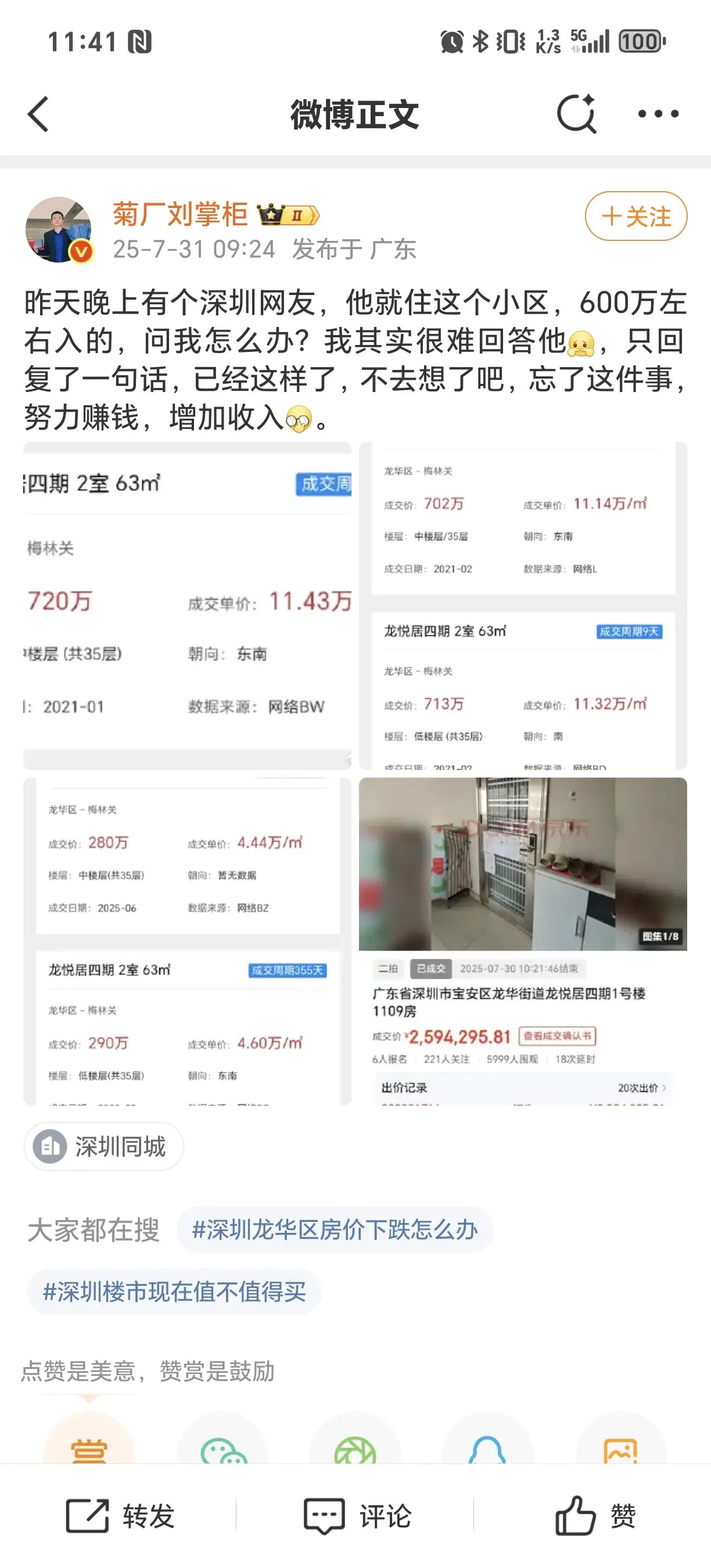Search #深圳龙华区房价下跌怎么办
Image resolution: width=711 pixels, height=1568 pixels.
[334, 1230]
